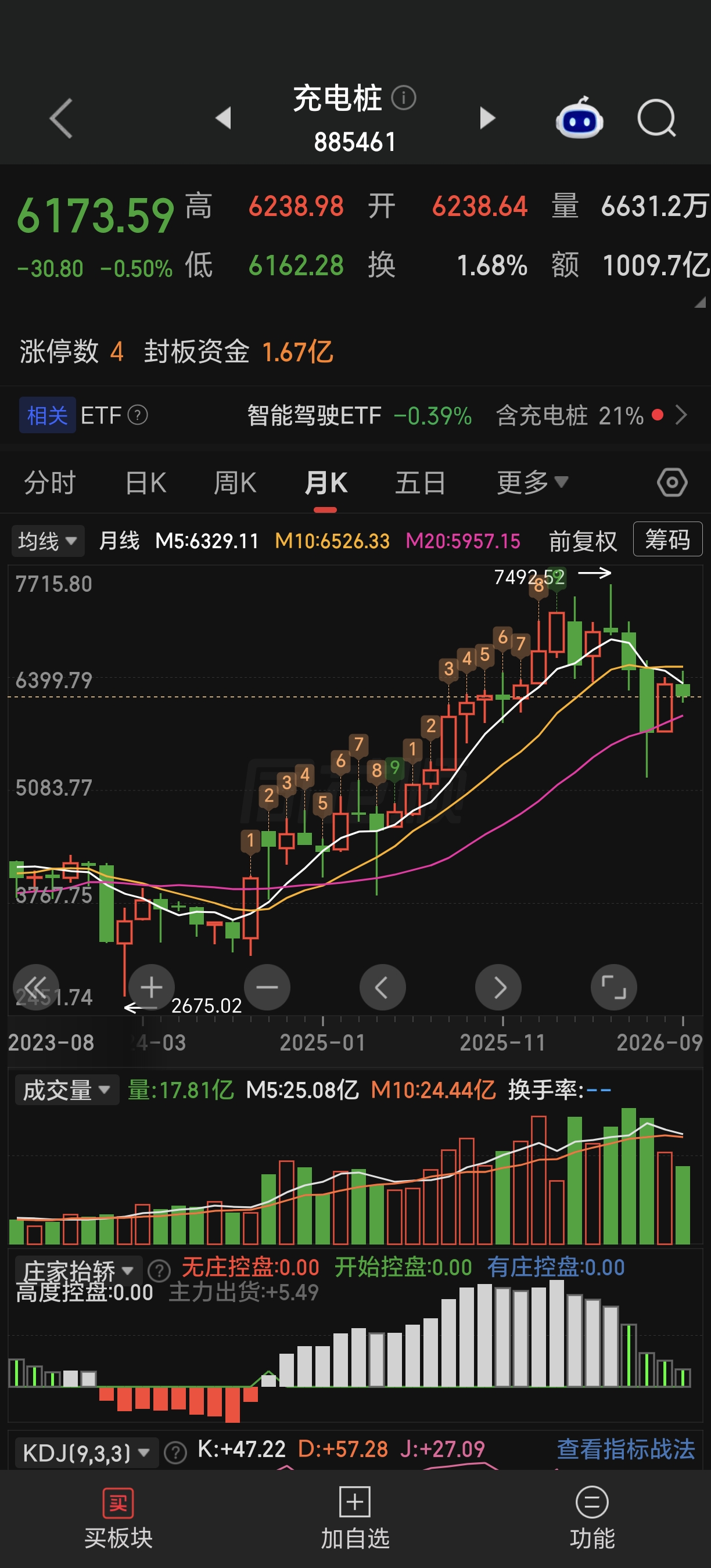
Task: Open the search magnifier
Action: tap(657, 118)
